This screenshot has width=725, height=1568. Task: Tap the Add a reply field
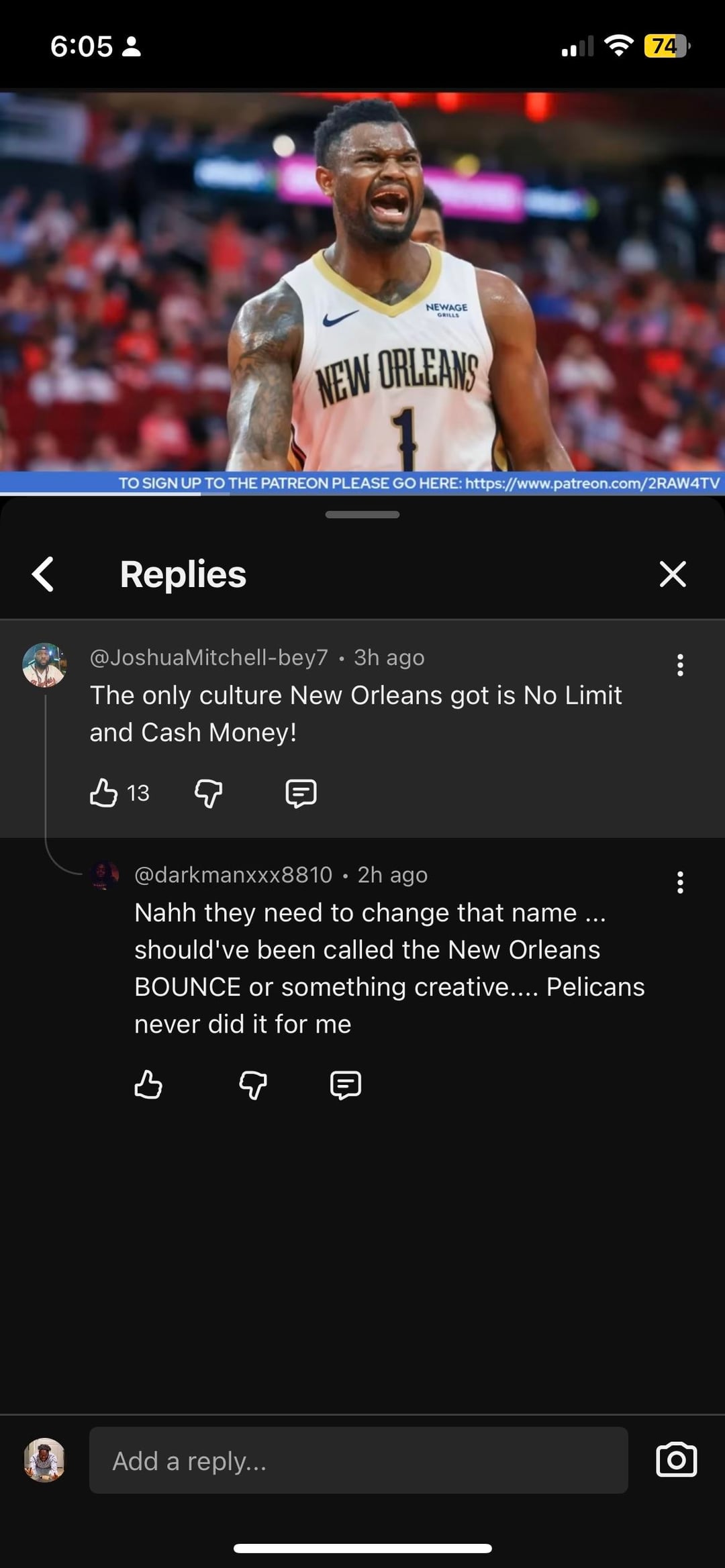358,1461
